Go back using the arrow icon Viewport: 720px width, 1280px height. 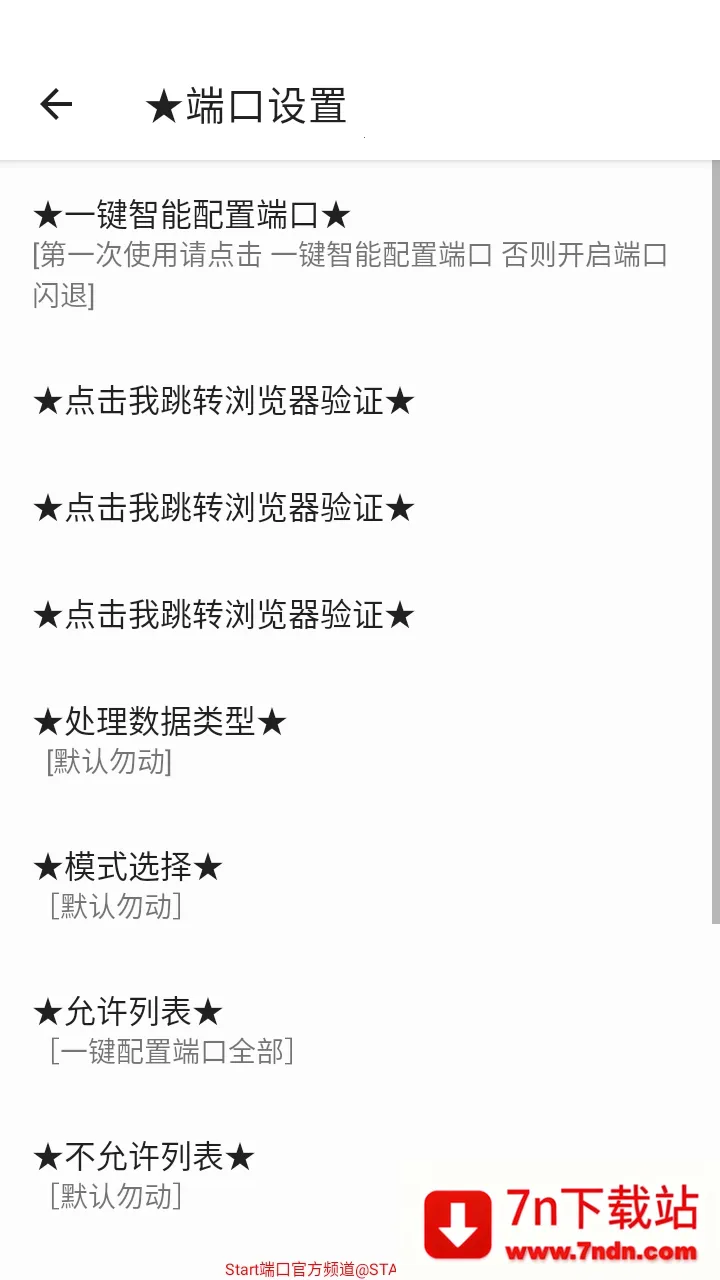point(56,104)
